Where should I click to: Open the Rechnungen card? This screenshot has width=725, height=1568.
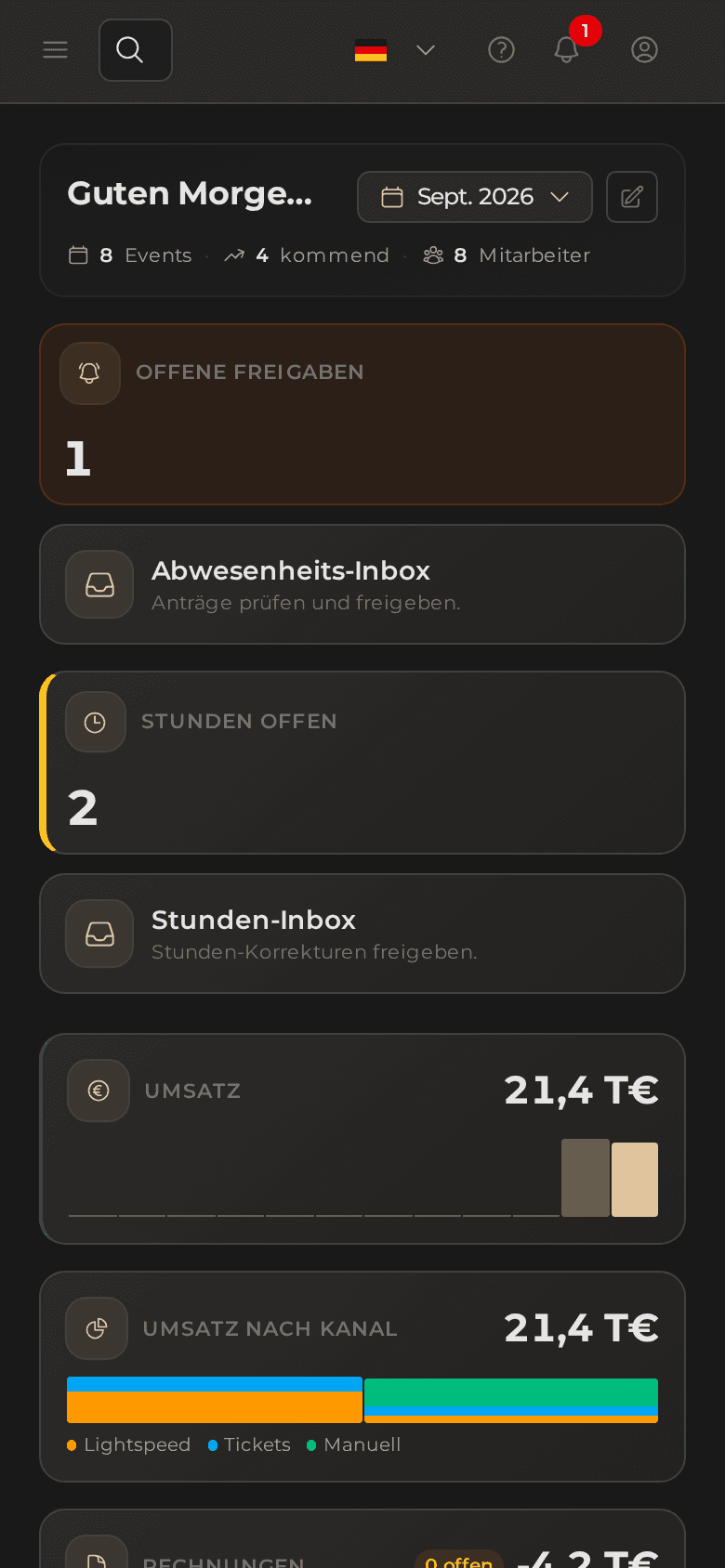tap(362, 1539)
